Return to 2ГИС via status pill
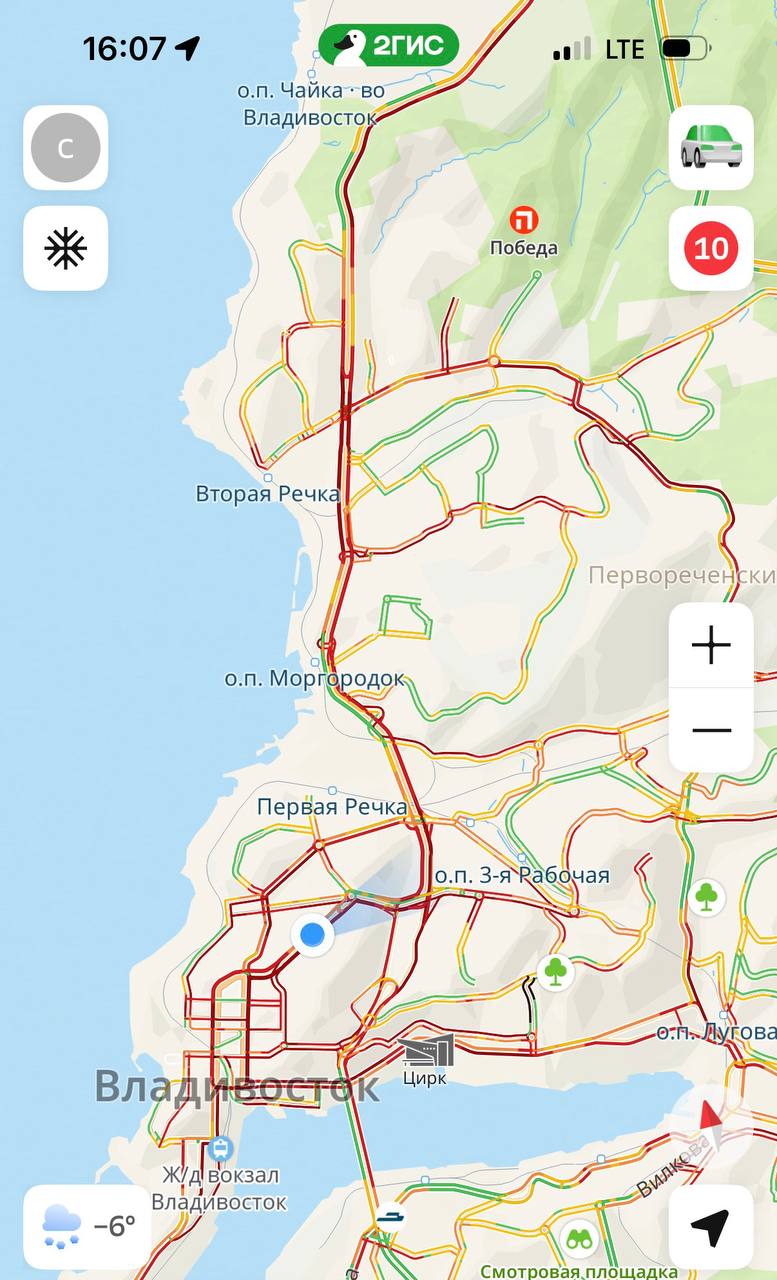The width and height of the screenshot is (777, 1280). (x=389, y=46)
